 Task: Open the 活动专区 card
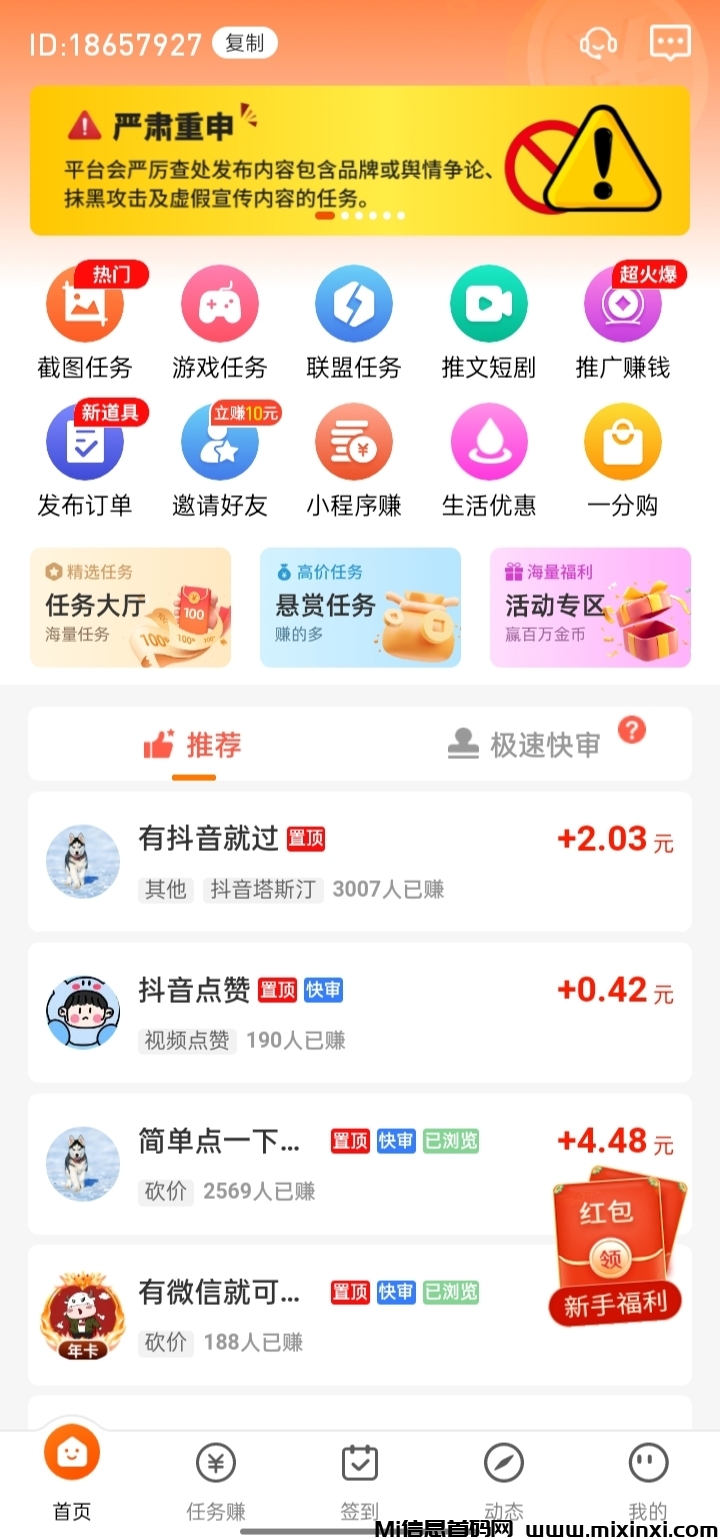tap(590, 607)
